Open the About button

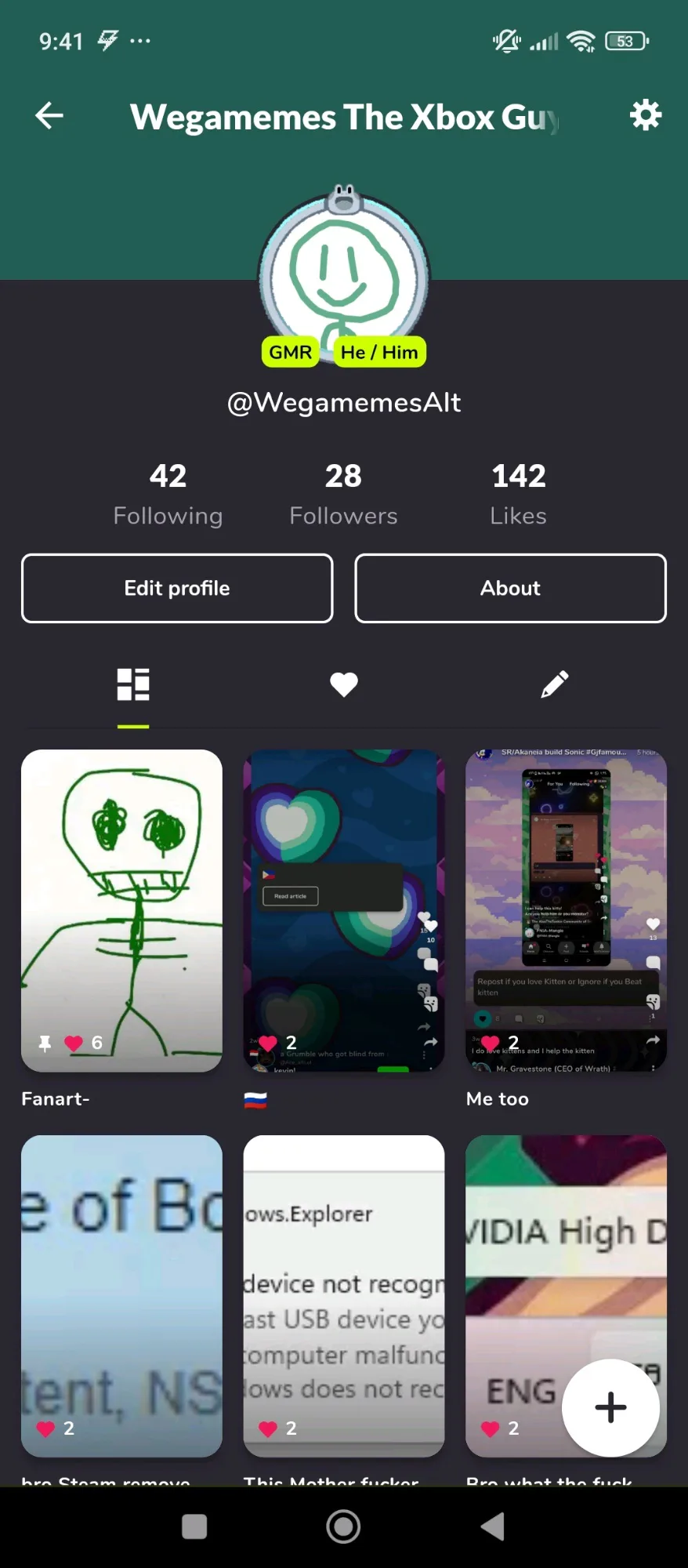[510, 588]
